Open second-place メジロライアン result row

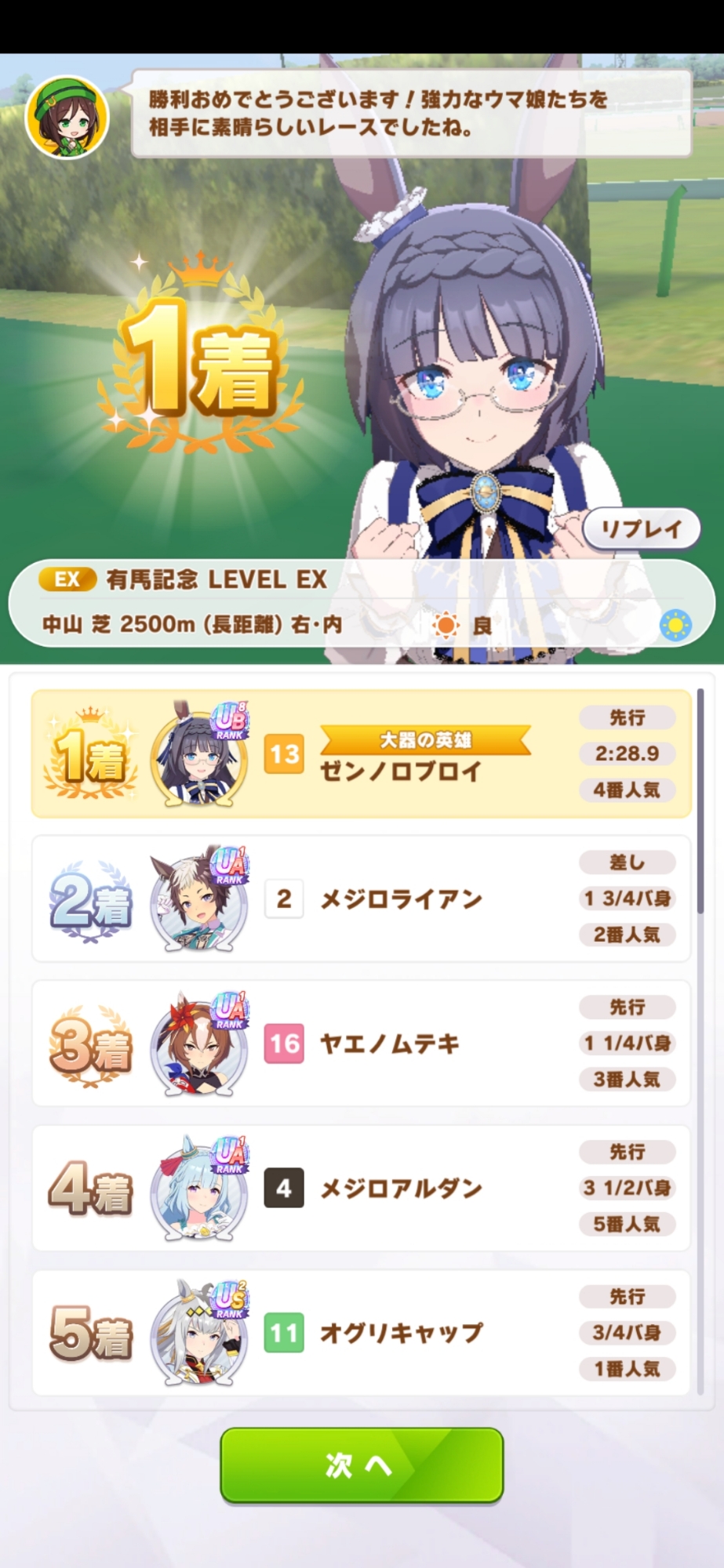pos(361,898)
